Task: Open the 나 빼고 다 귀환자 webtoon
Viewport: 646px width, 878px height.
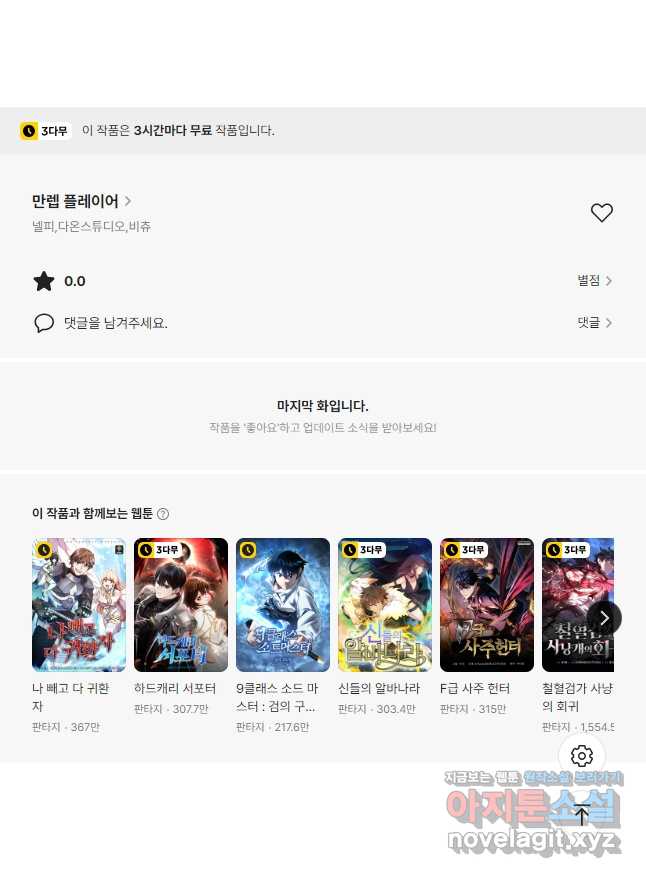Action: [x=79, y=605]
